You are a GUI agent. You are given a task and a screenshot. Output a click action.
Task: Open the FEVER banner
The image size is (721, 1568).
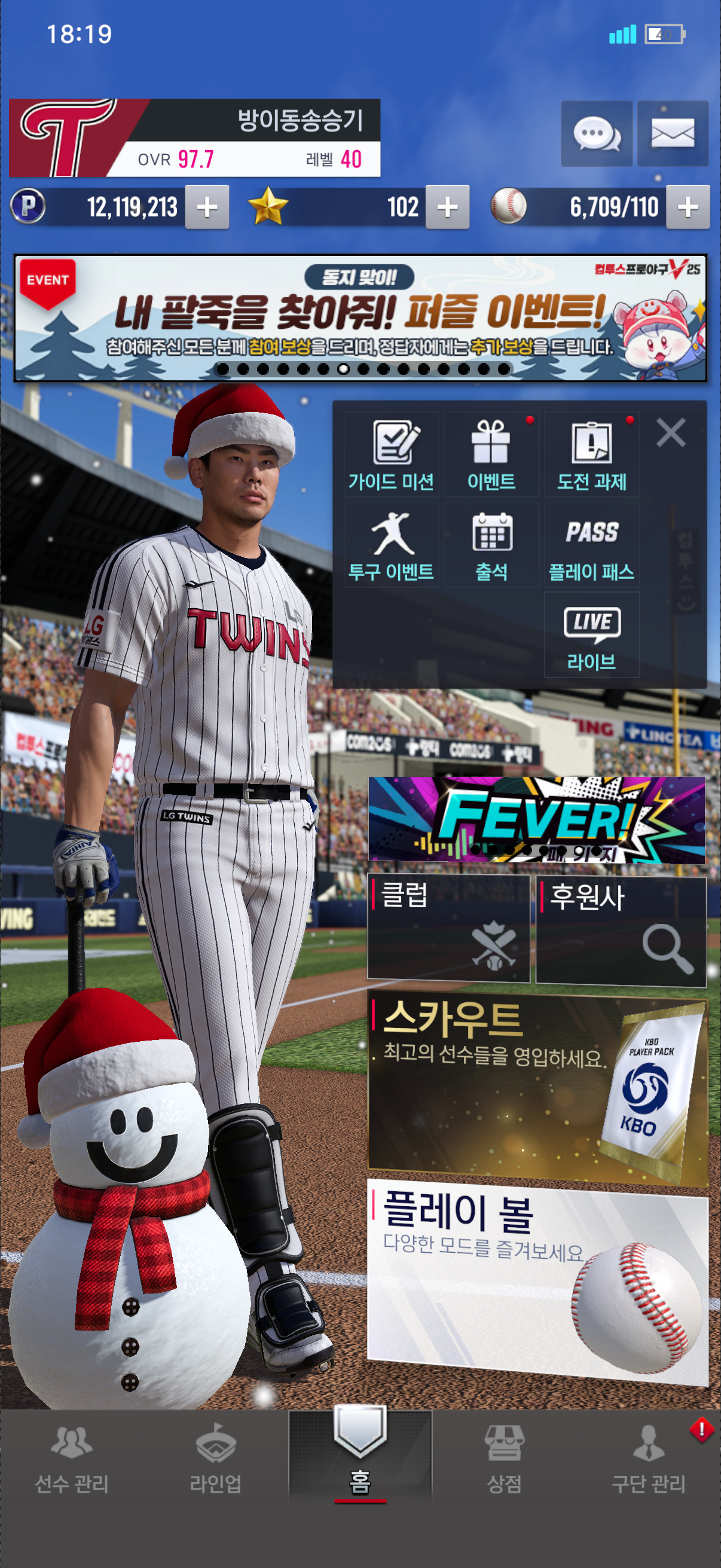point(537,819)
